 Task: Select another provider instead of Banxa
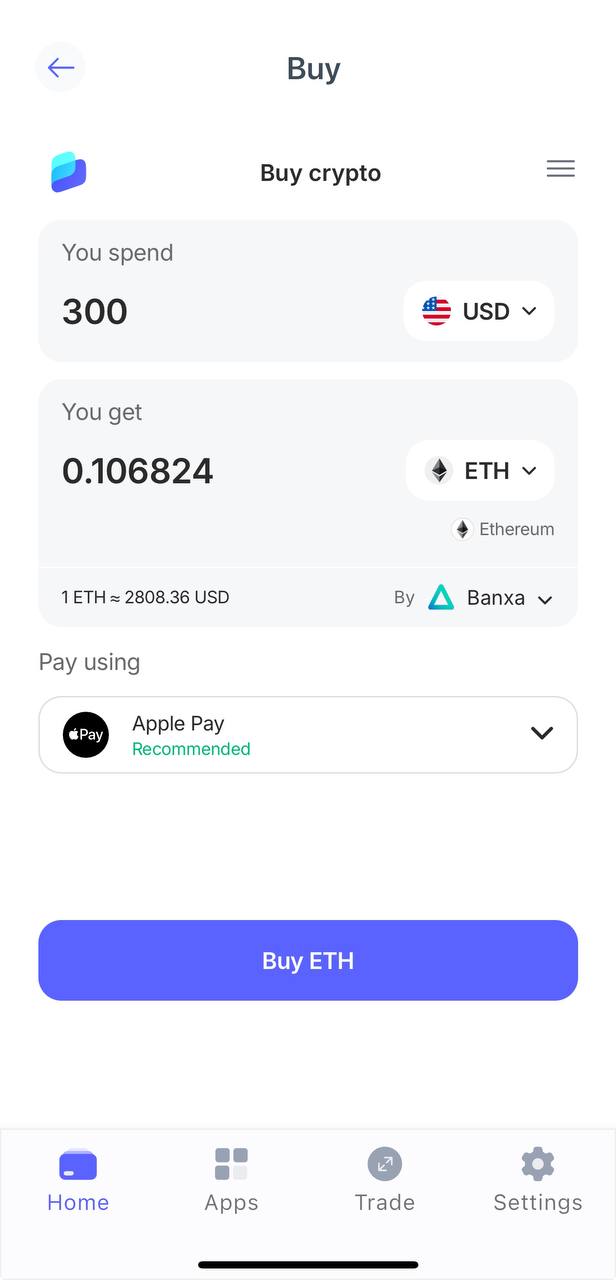click(490, 598)
